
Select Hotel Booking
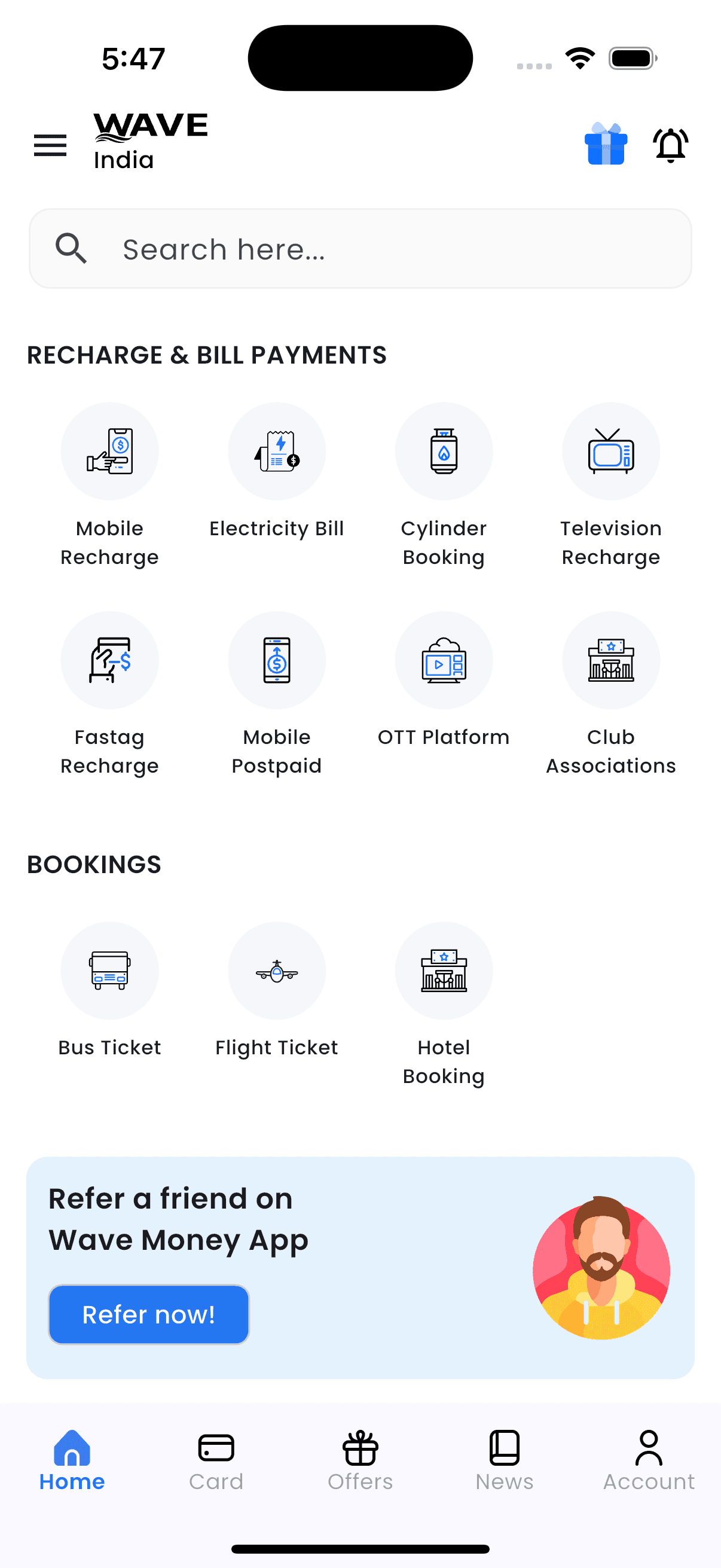[x=444, y=1004]
